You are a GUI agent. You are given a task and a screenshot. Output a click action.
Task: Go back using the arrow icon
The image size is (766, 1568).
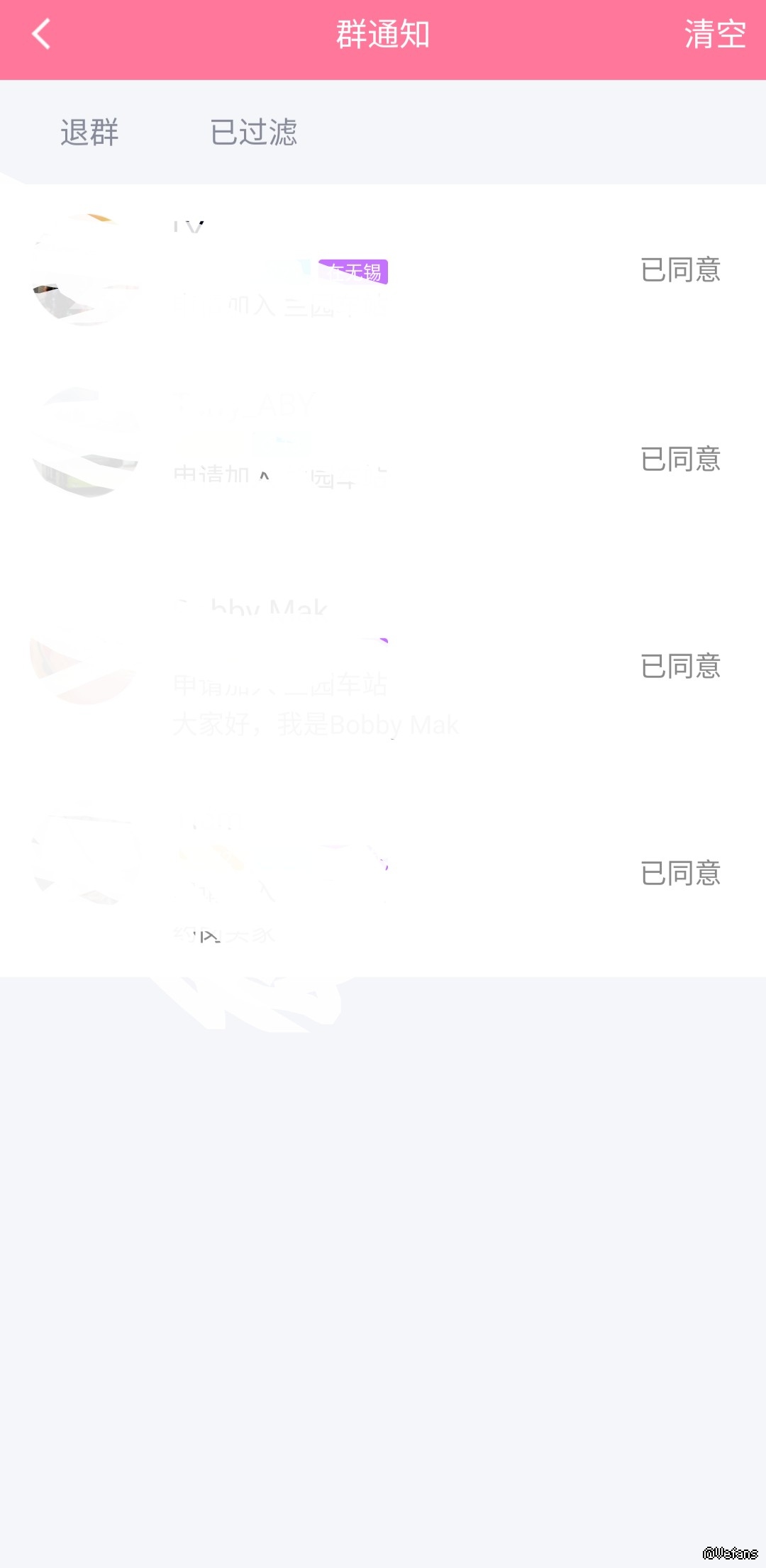point(41,34)
